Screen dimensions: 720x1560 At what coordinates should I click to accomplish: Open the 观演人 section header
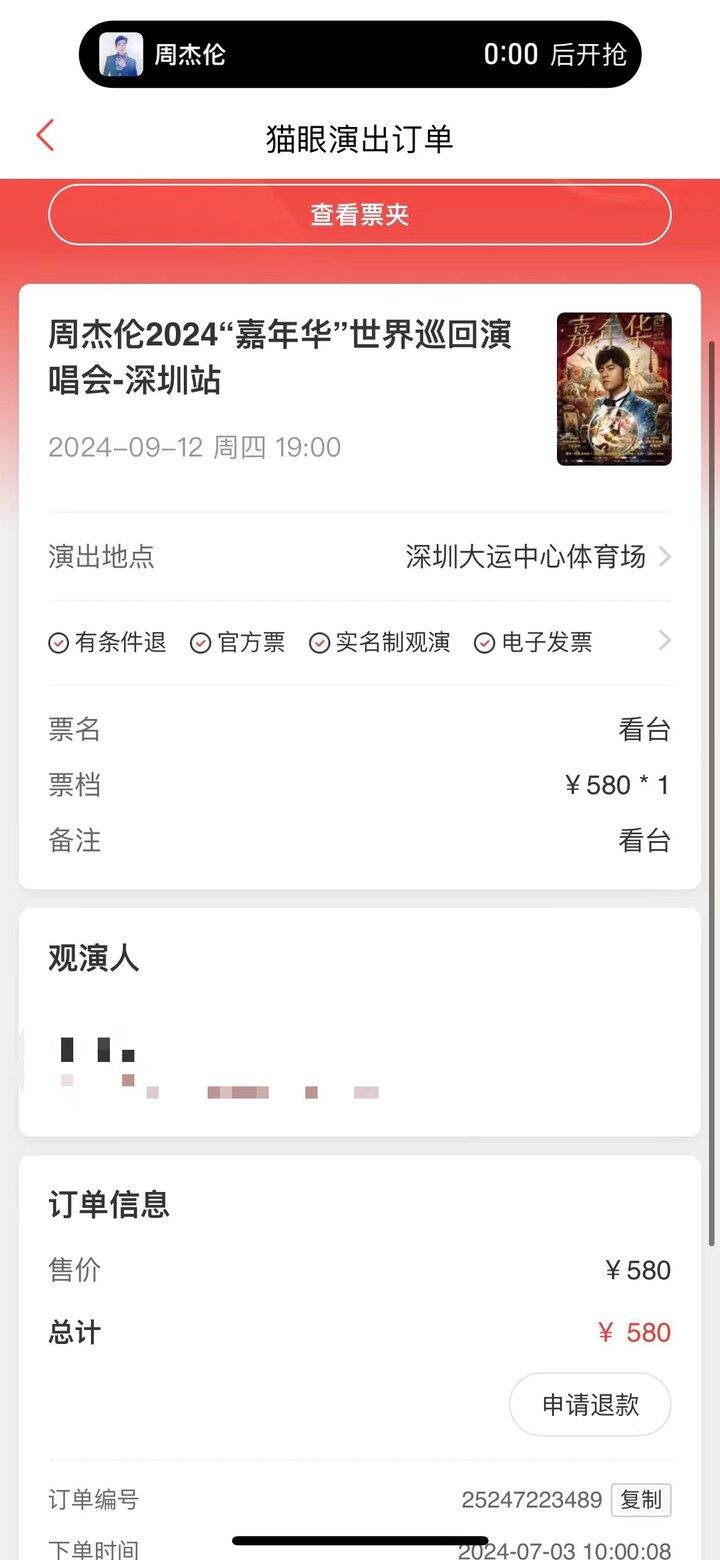click(92, 960)
